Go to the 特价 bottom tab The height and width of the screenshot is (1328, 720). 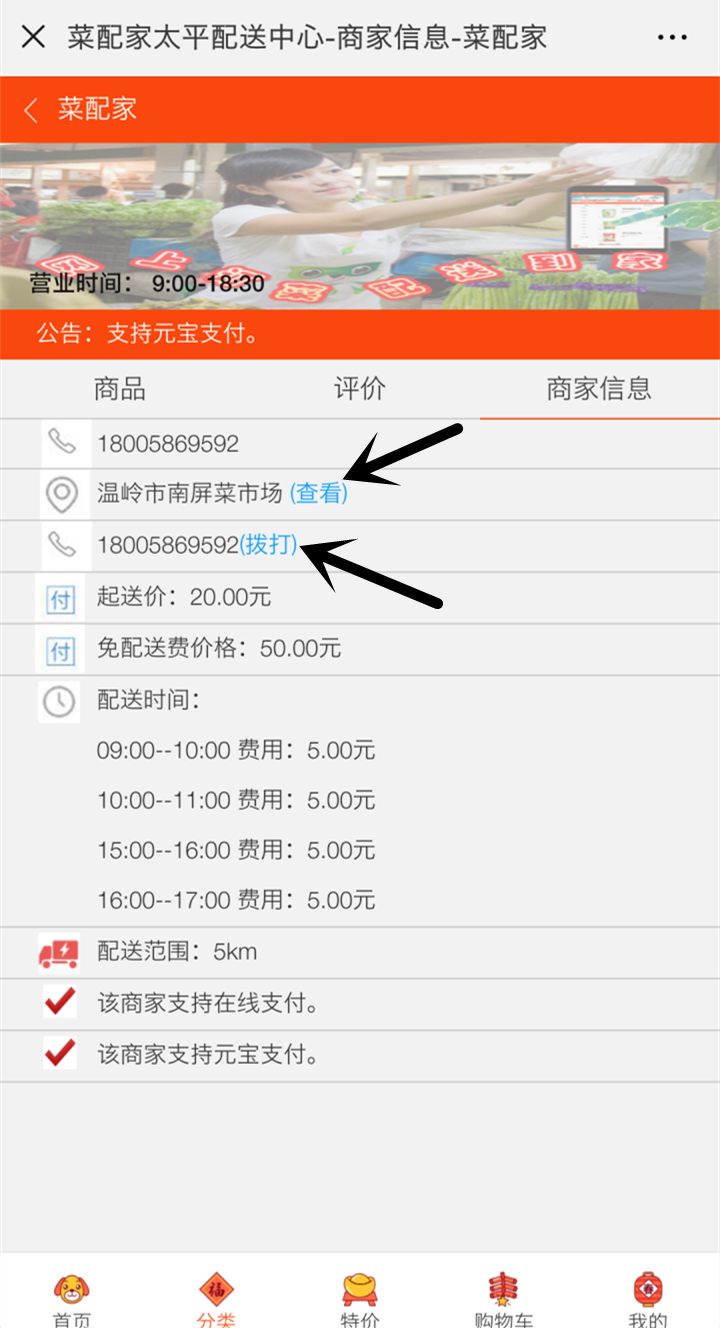360,1298
